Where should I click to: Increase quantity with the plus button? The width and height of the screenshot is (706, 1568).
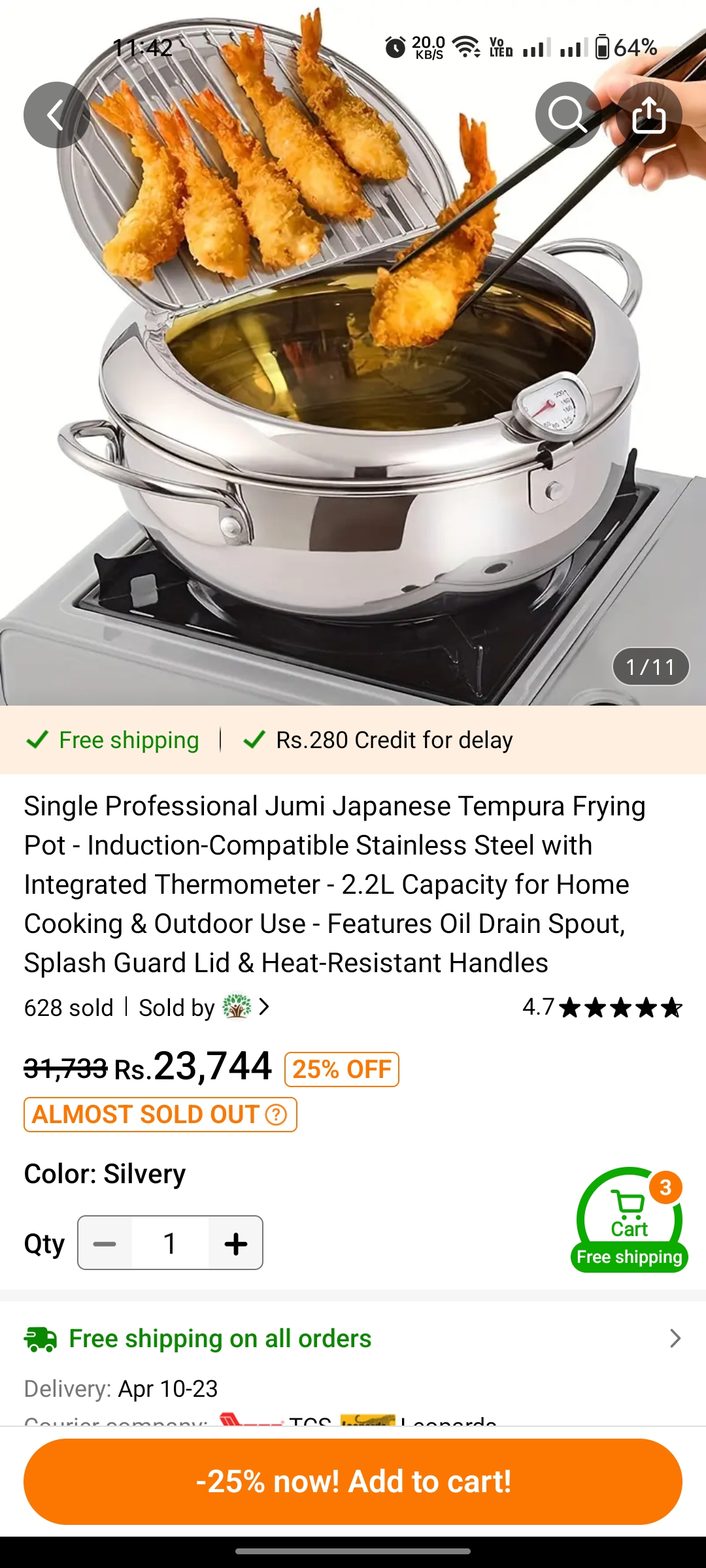[235, 1243]
